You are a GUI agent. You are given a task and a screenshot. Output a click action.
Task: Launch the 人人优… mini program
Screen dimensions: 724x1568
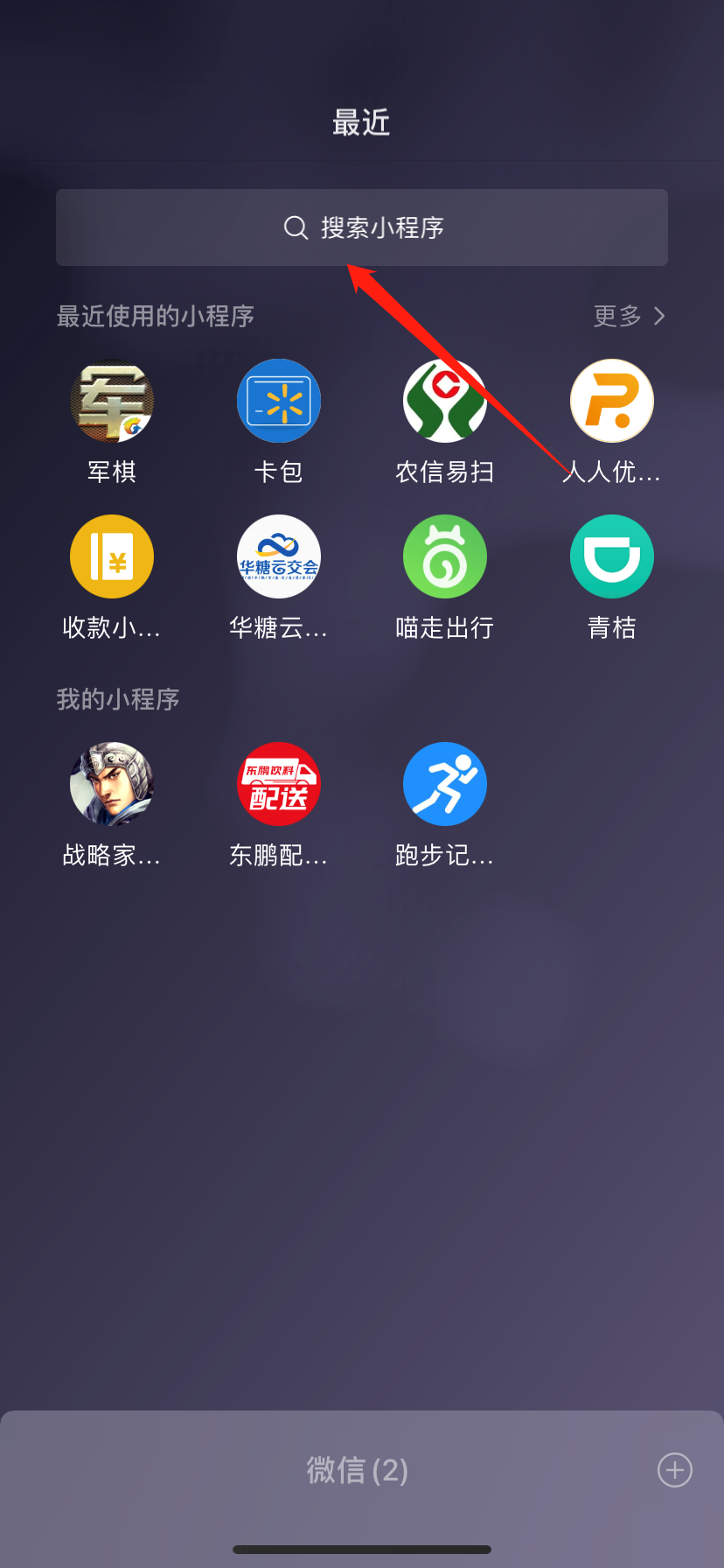pos(611,402)
